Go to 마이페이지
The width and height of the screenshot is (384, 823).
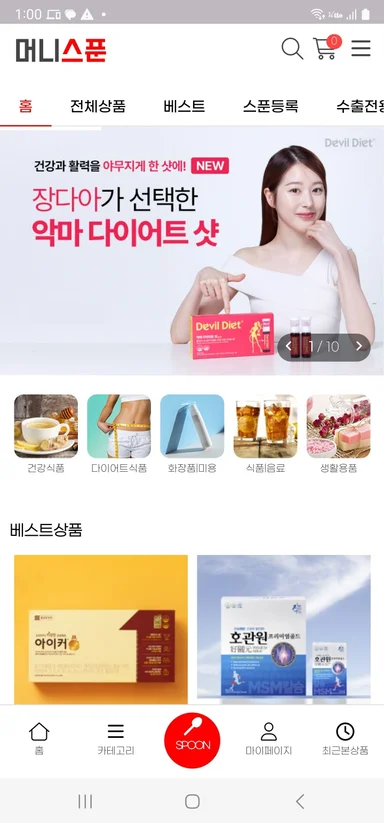[x=269, y=740]
